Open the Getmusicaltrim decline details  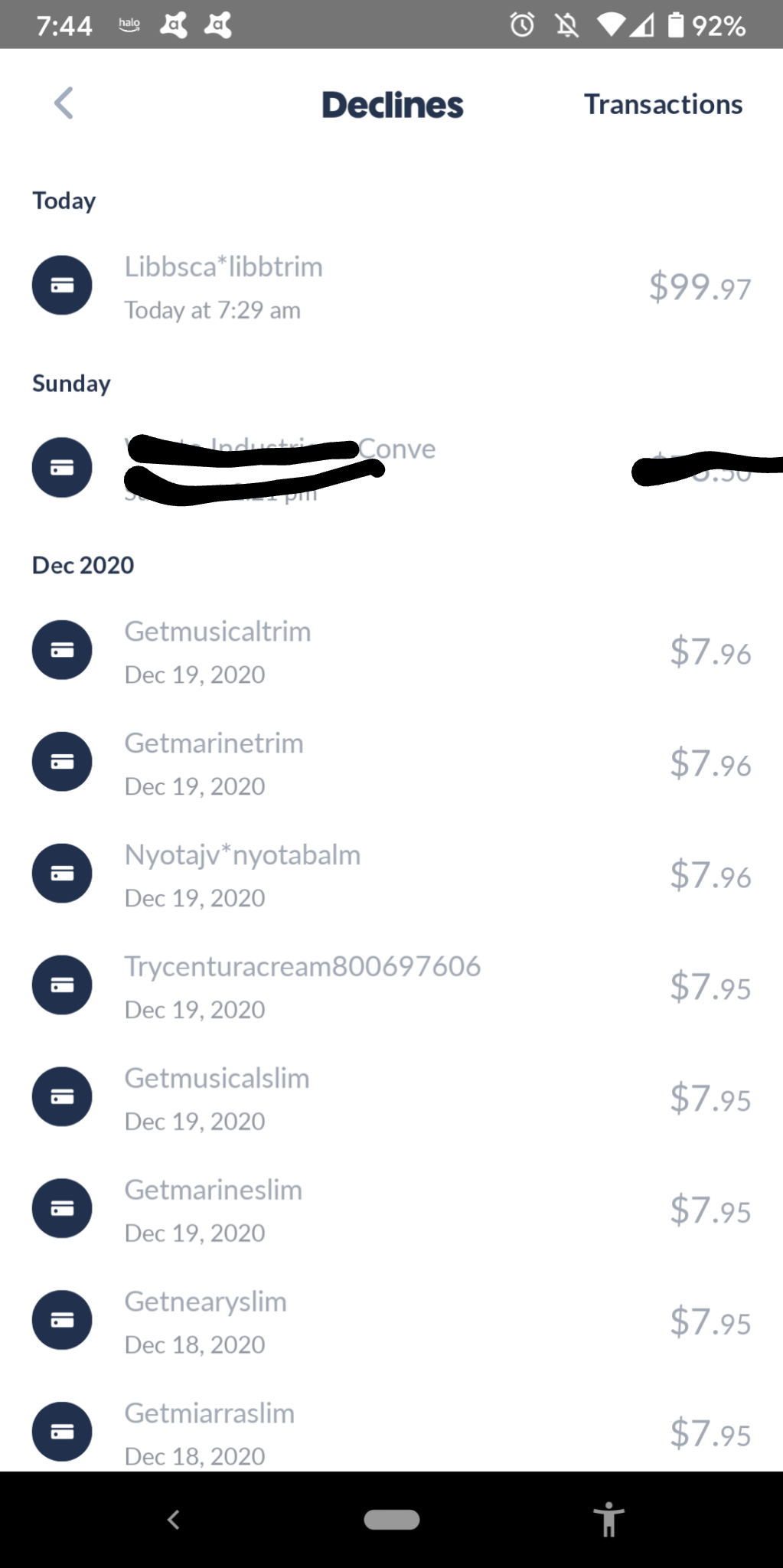(x=391, y=651)
